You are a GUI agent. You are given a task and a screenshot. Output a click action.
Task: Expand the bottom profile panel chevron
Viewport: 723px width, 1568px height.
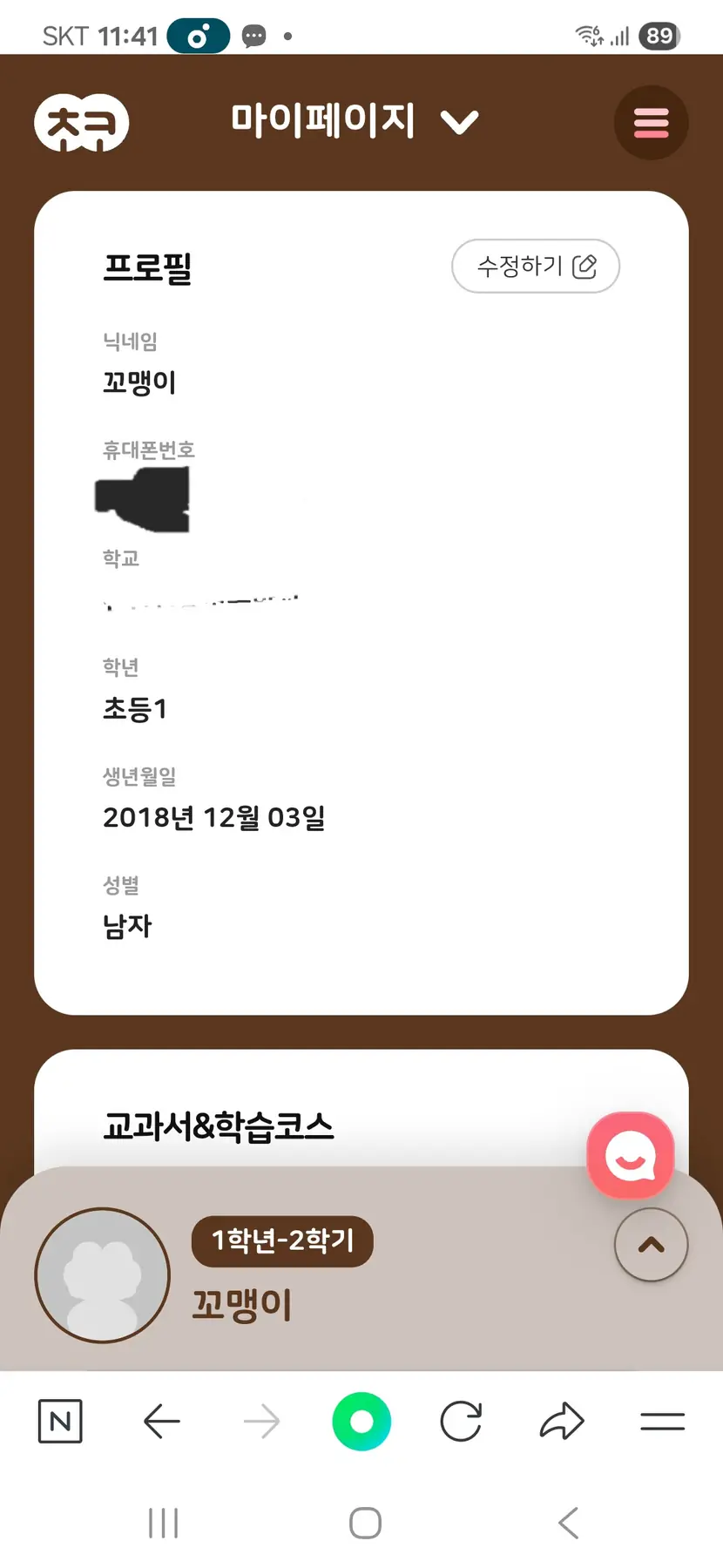[x=651, y=1245]
